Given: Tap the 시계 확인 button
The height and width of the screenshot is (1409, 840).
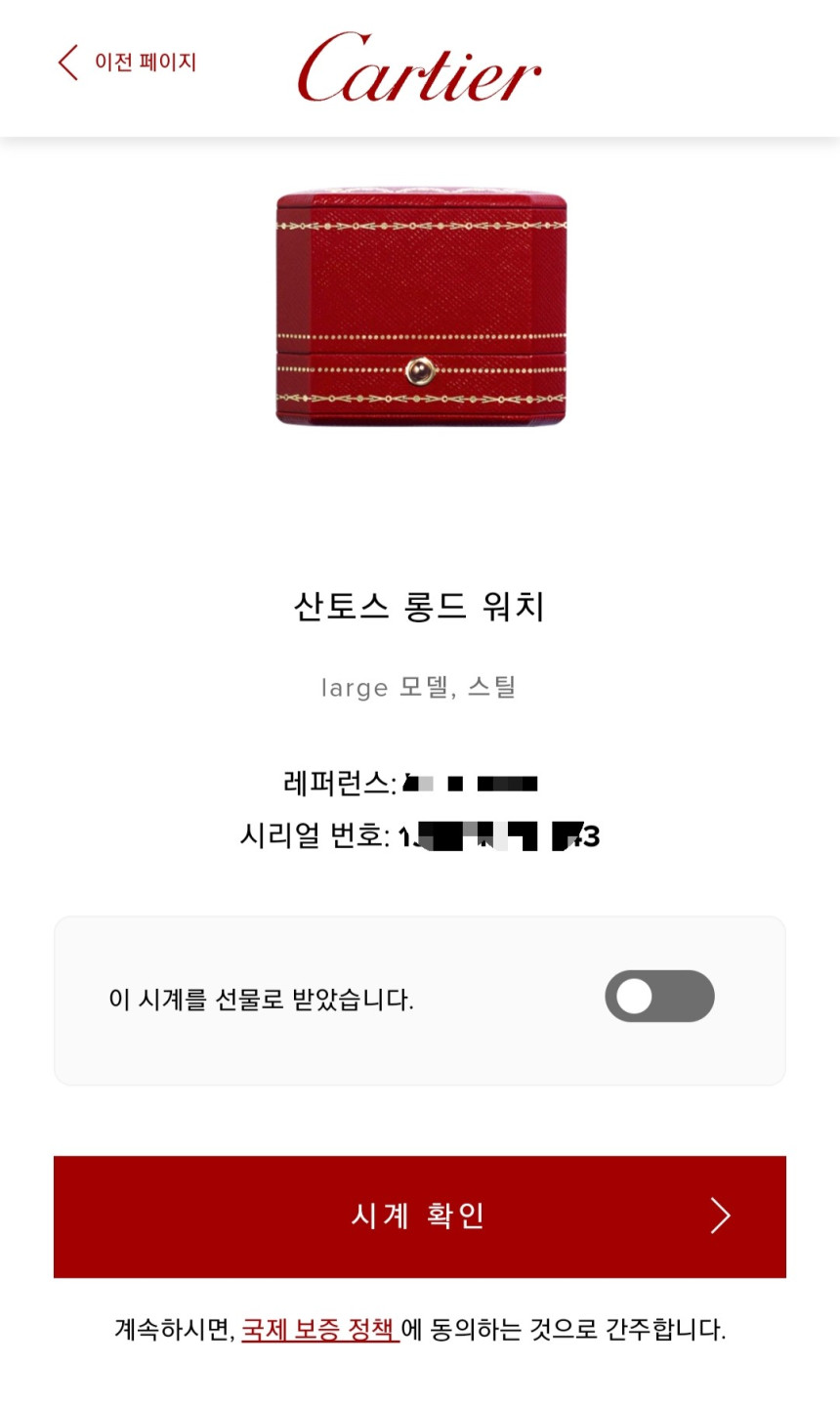Looking at the screenshot, I should [x=420, y=1217].
